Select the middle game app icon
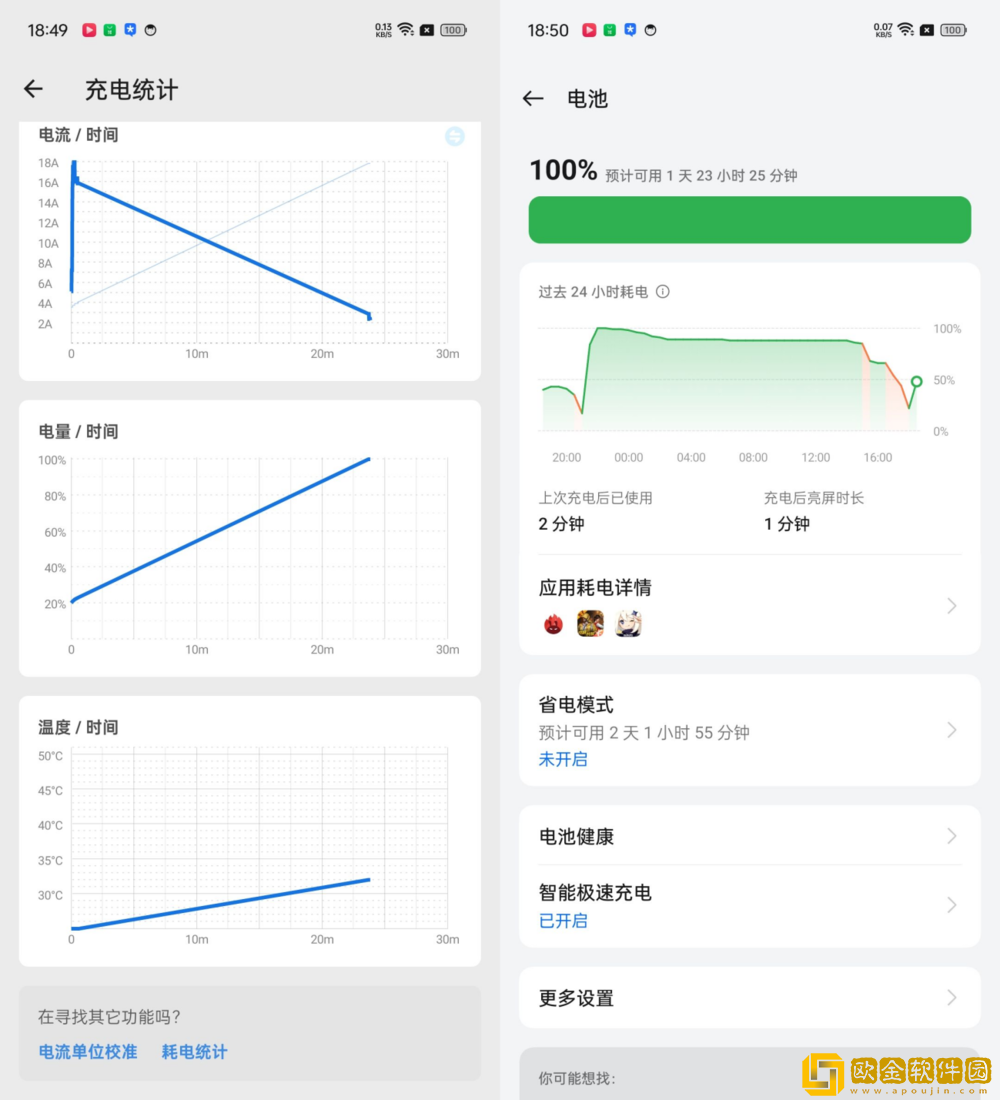1000x1100 pixels. tap(590, 623)
